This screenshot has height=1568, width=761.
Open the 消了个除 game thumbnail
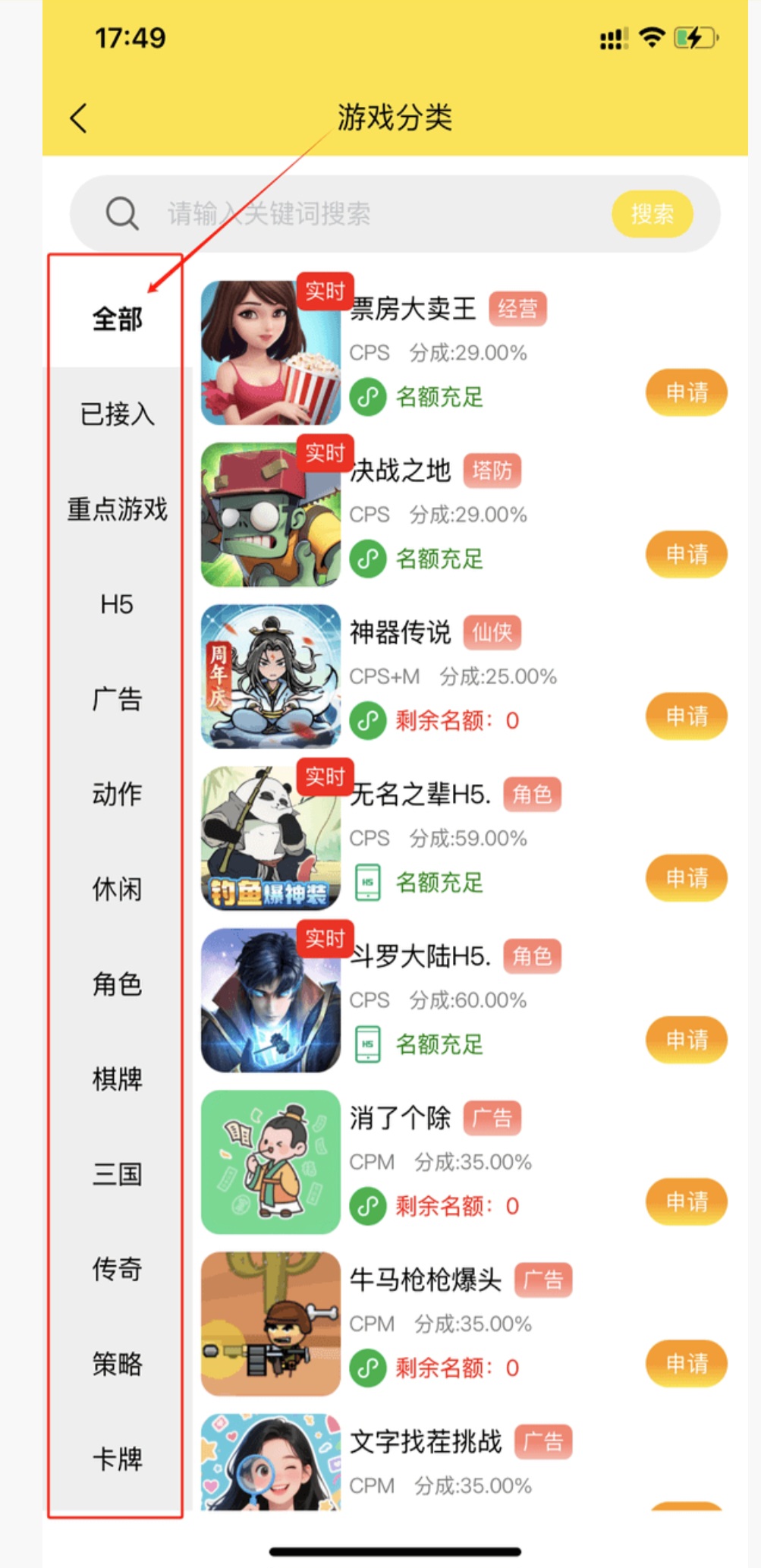point(271,1162)
